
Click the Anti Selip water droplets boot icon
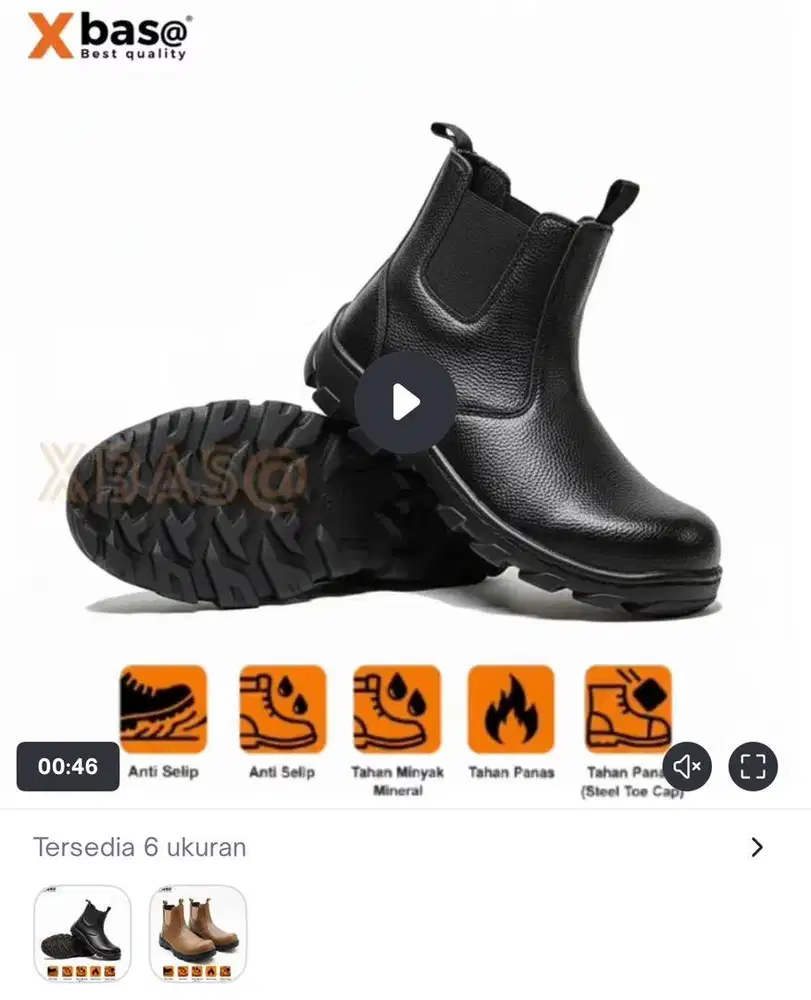coord(280,710)
